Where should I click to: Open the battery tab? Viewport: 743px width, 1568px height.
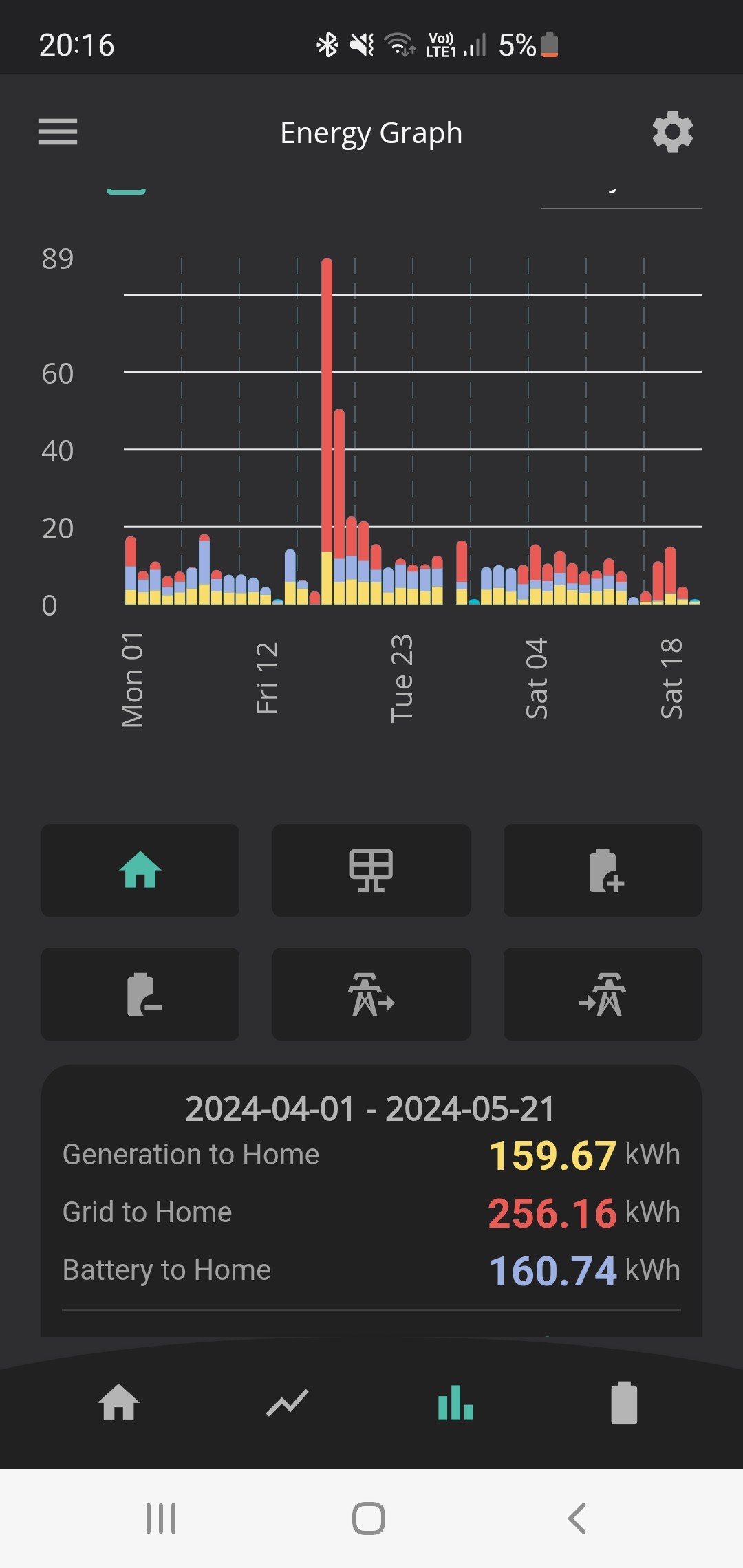[x=624, y=1402]
